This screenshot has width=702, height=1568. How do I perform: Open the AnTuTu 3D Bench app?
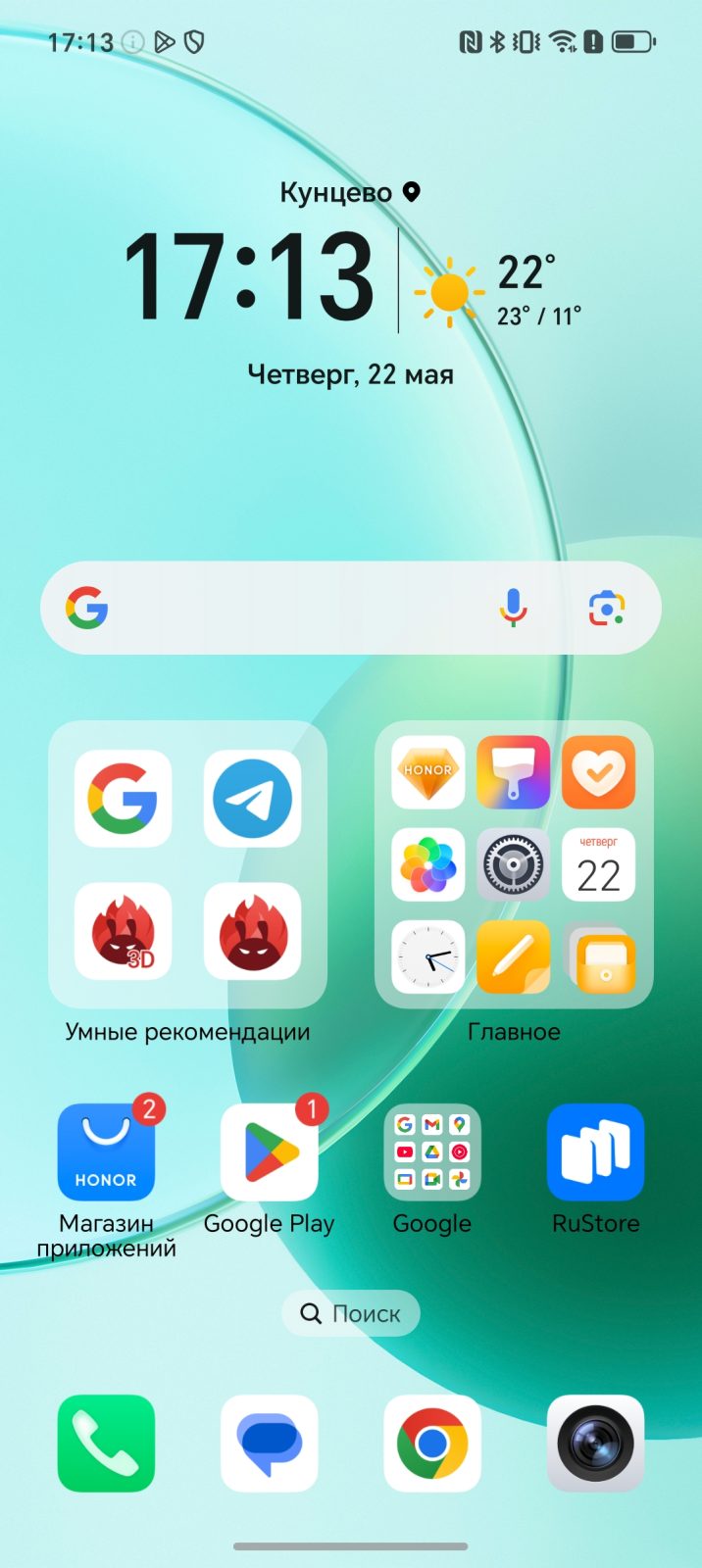(123, 932)
